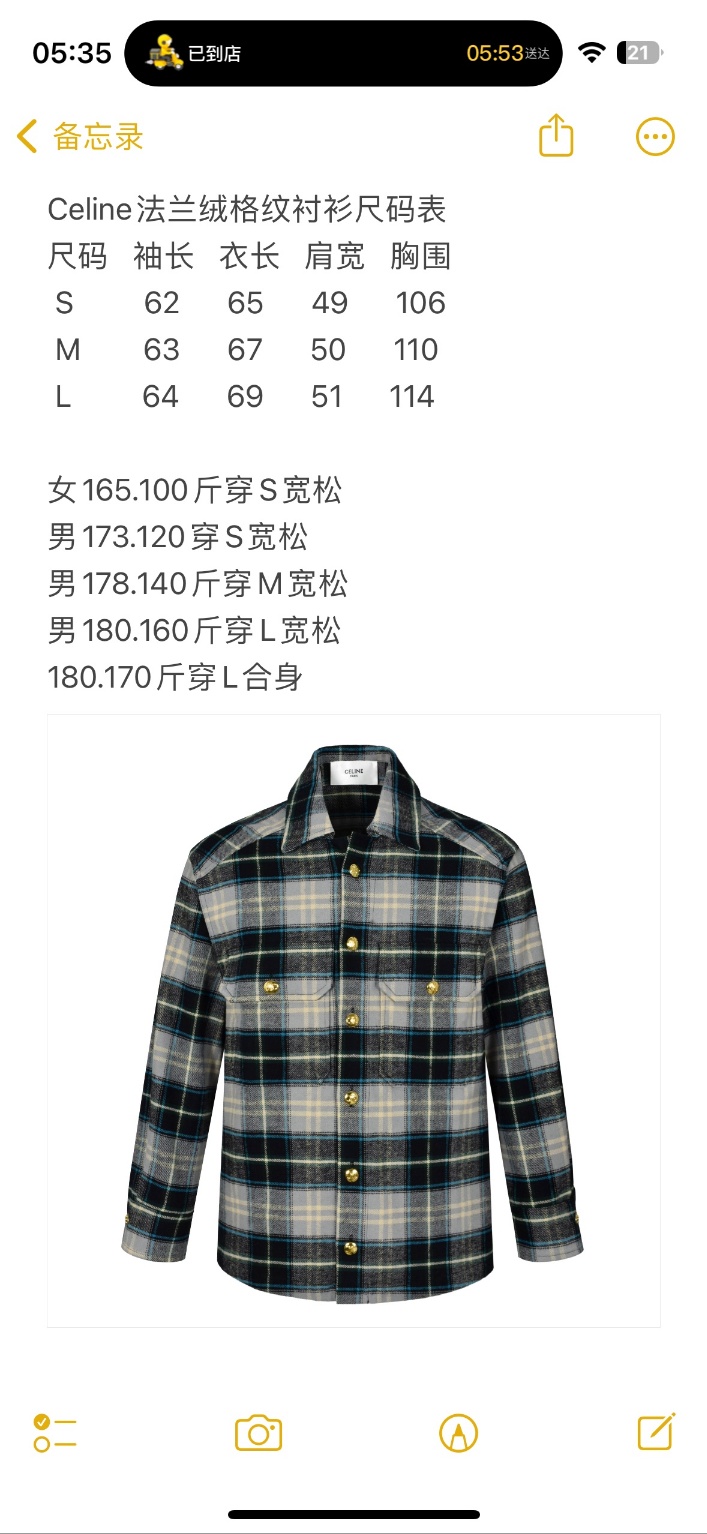Go back to 备忘录 notes list

(x=80, y=137)
